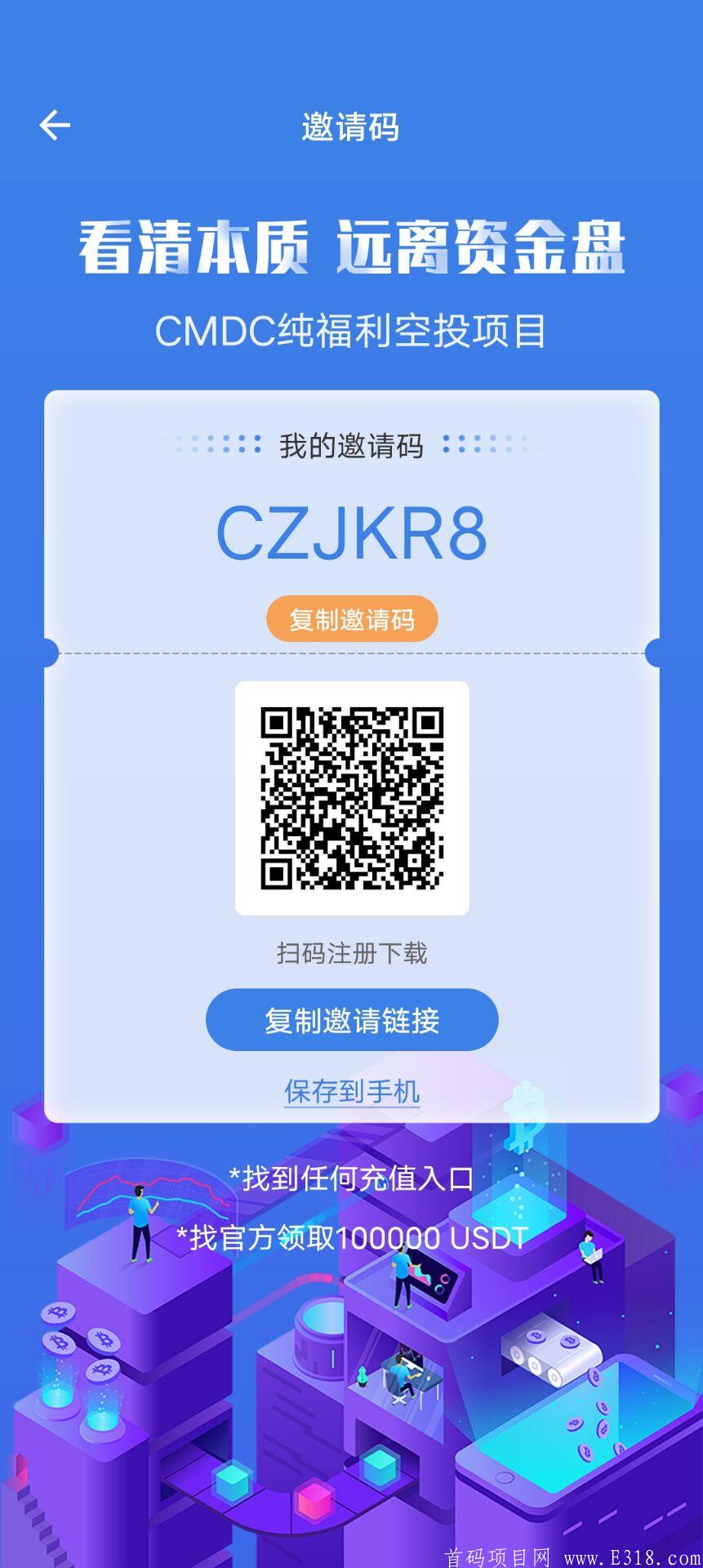Open 保存到手机 link

pyautogui.click(x=351, y=1089)
